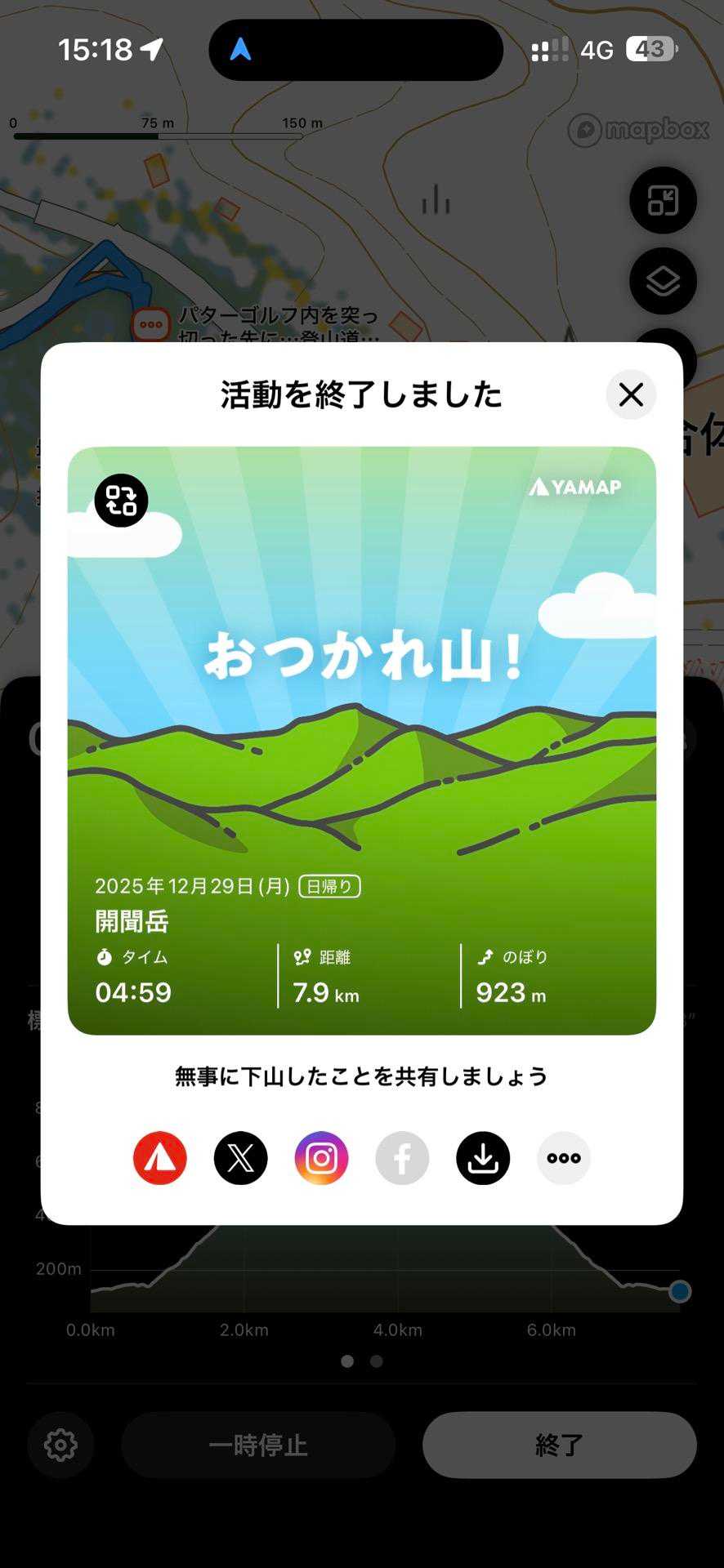The width and height of the screenshot is (724, 1568).
Task: Share the result on X
Action: [x=241, y=1158]
